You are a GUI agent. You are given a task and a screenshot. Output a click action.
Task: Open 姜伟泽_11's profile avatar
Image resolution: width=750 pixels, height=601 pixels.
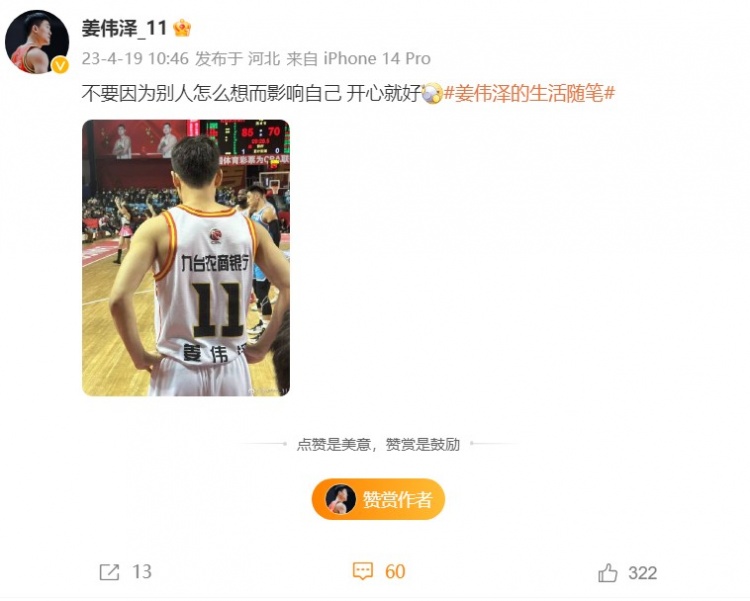(x=38, y=42)
